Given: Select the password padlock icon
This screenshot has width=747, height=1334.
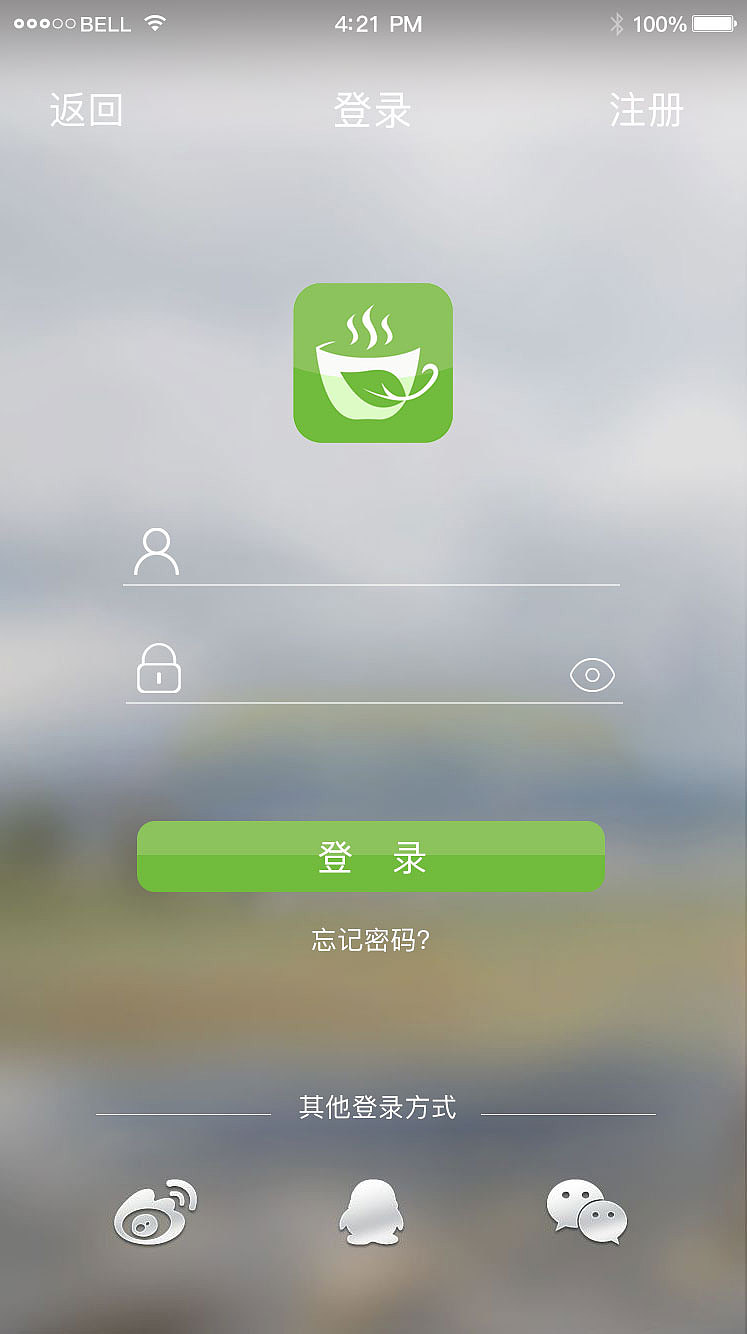Looking at the screenshot, I should (x=158, y=668).
